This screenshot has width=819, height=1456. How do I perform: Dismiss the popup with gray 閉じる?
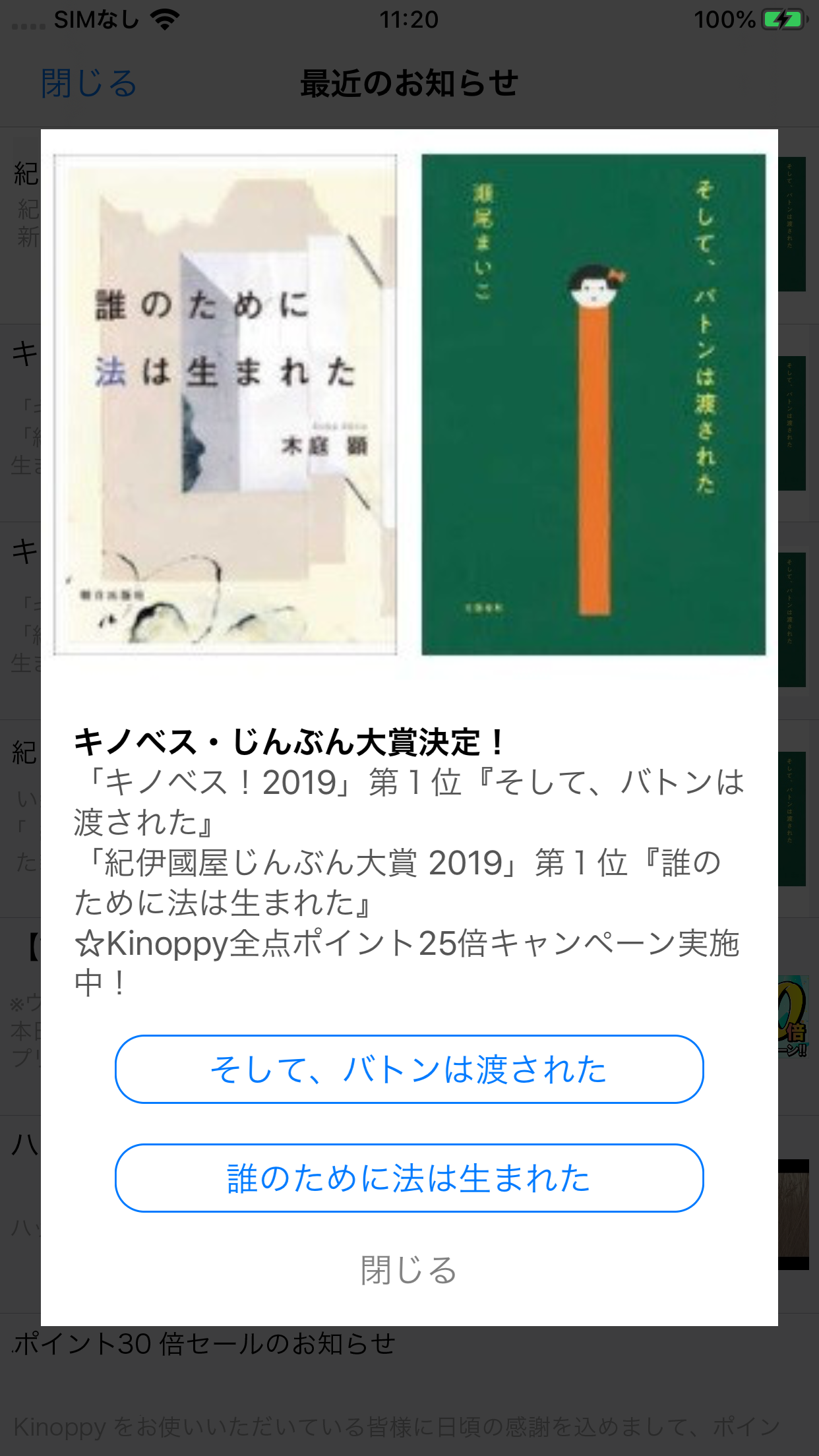pyautogui.click(x=409, y=1270)
